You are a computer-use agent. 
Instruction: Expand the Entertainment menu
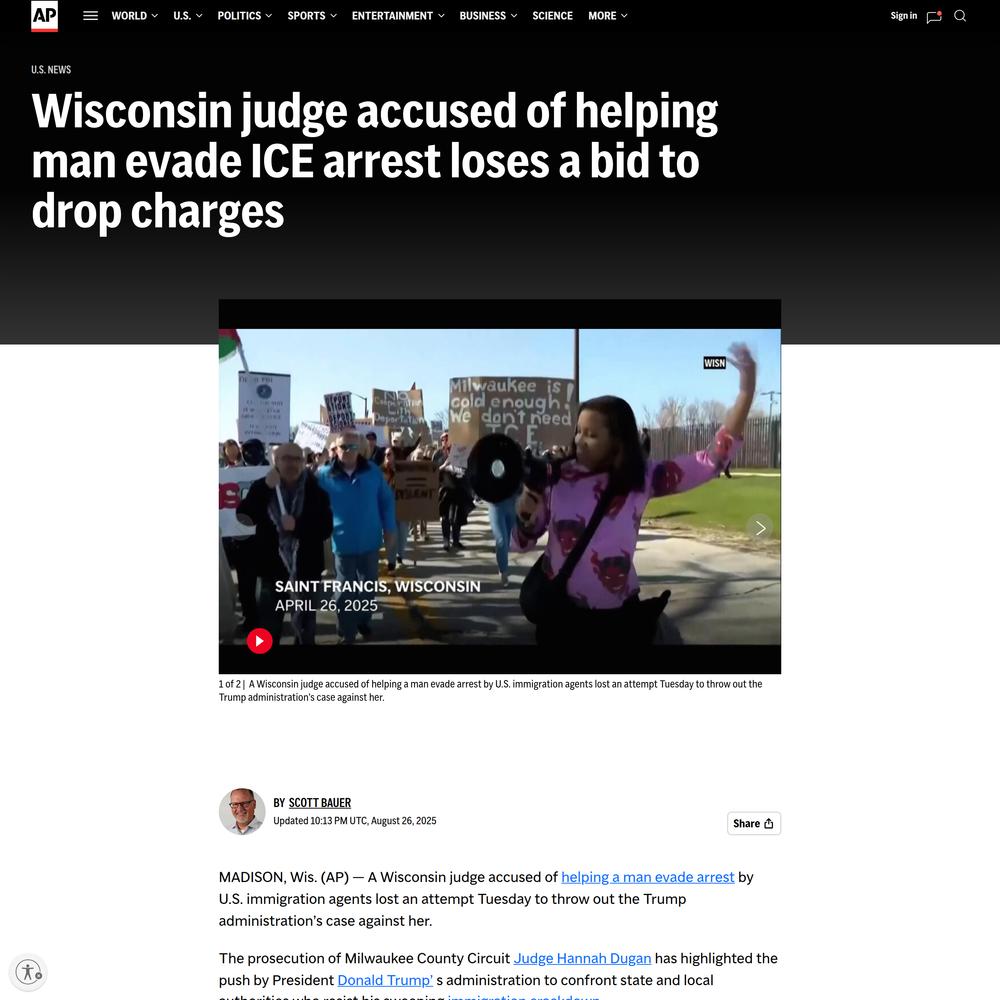(x=397, y=16)
